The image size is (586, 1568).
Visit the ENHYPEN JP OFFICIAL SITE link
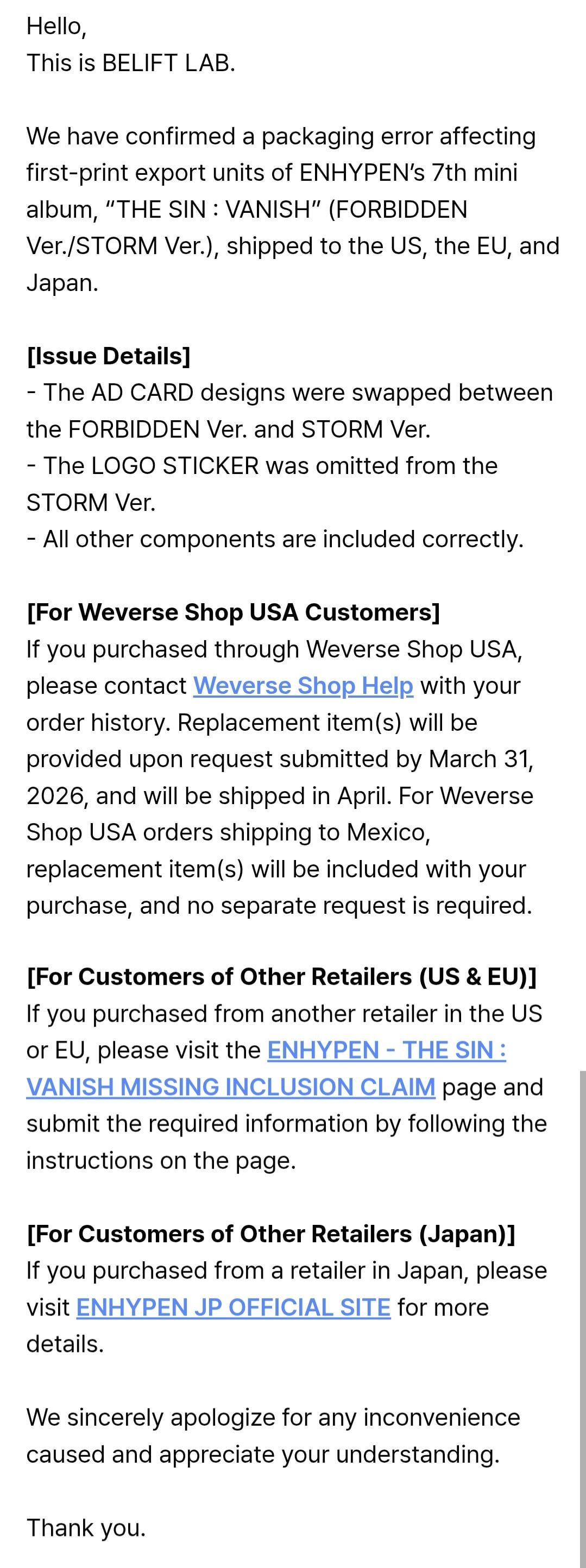232,1307
